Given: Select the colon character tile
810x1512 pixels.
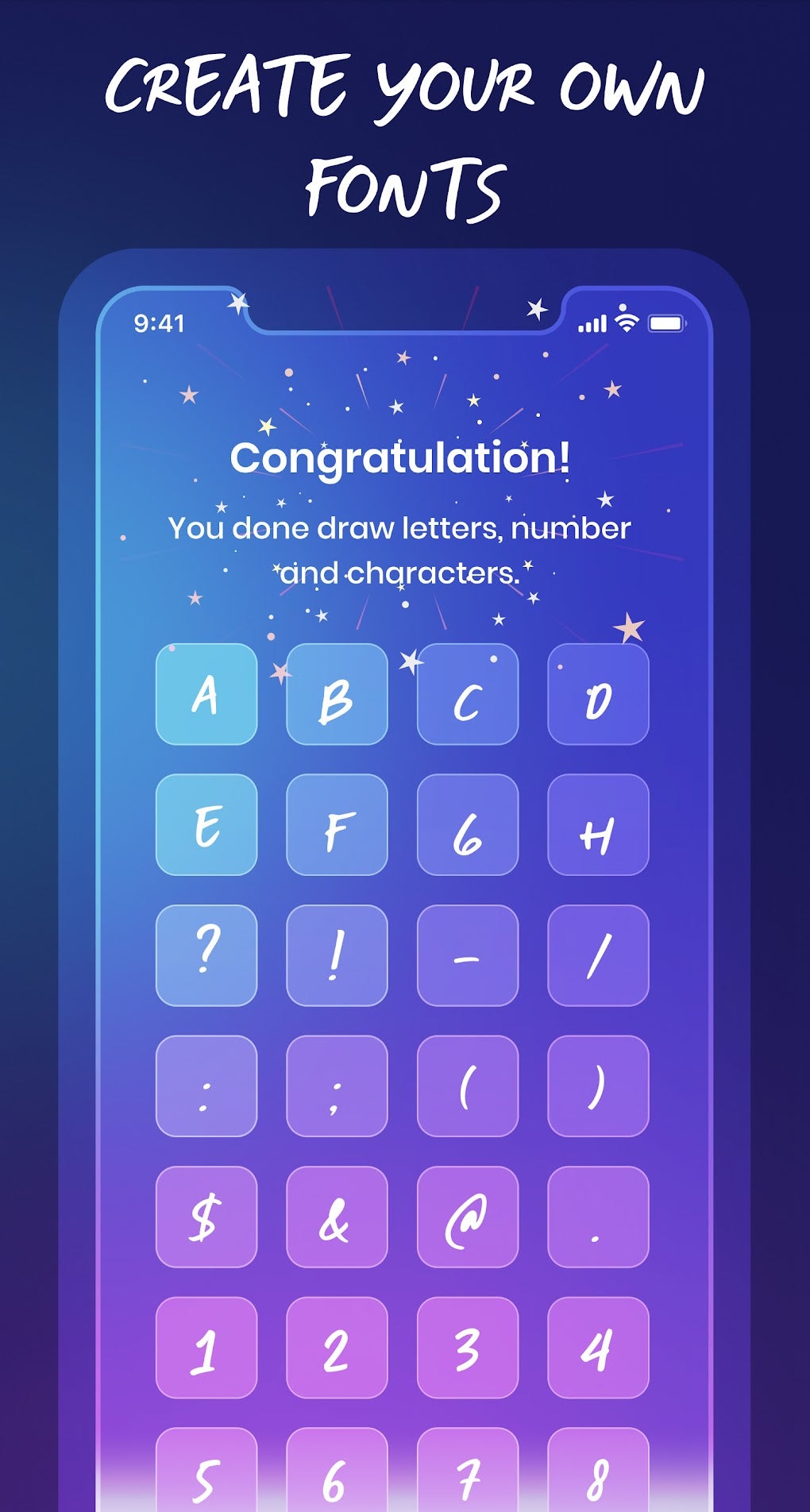Looking at the screenshot, I should point(206,1088).
